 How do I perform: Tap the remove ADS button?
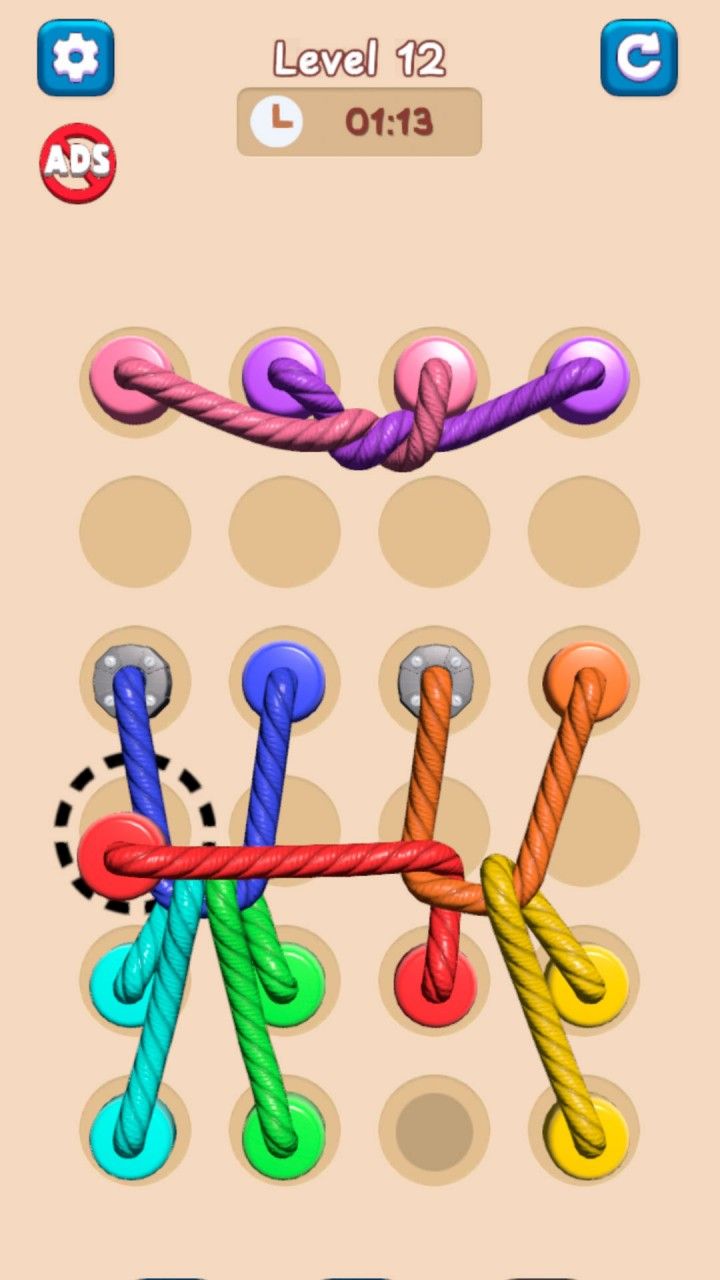coord(78,163)
